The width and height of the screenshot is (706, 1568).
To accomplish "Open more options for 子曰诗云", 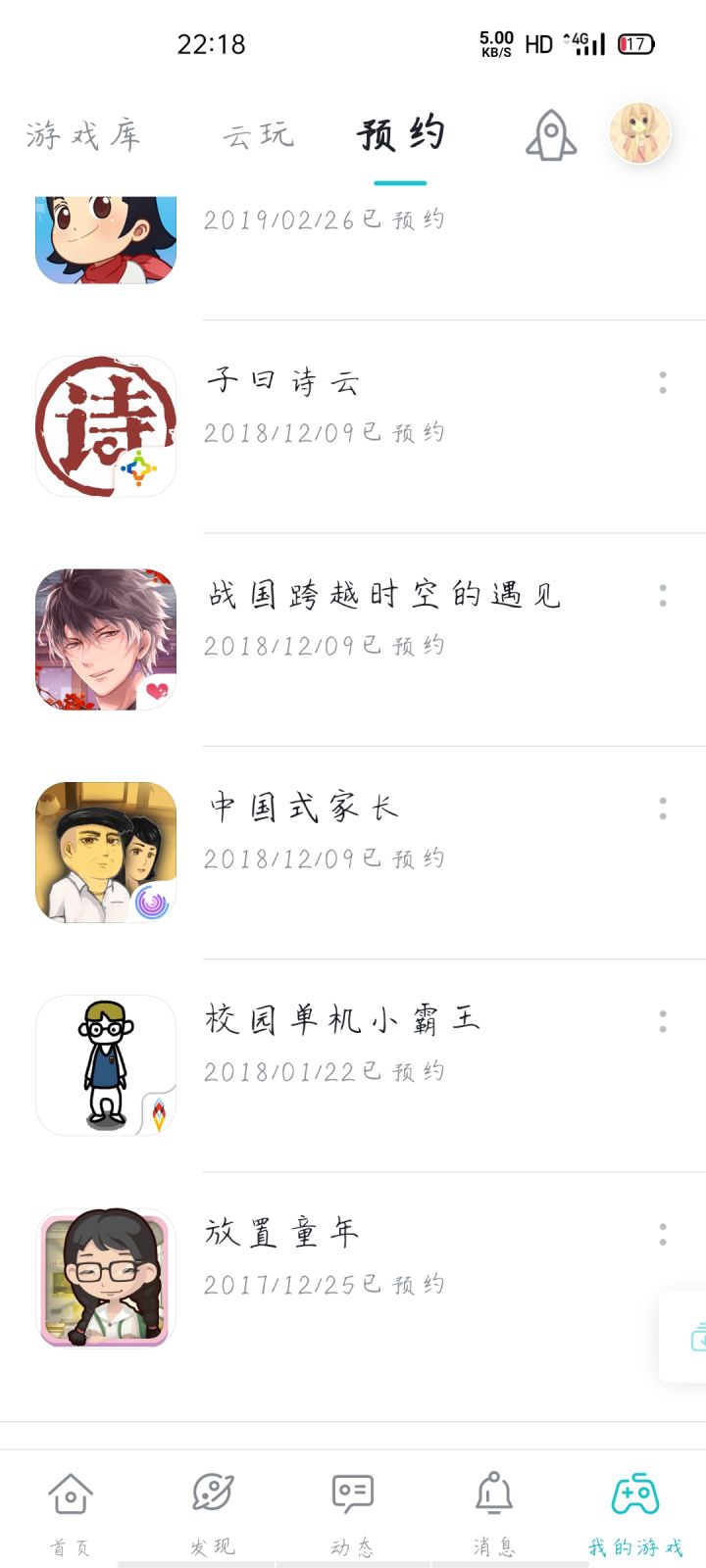I will (x=663, y=383).
